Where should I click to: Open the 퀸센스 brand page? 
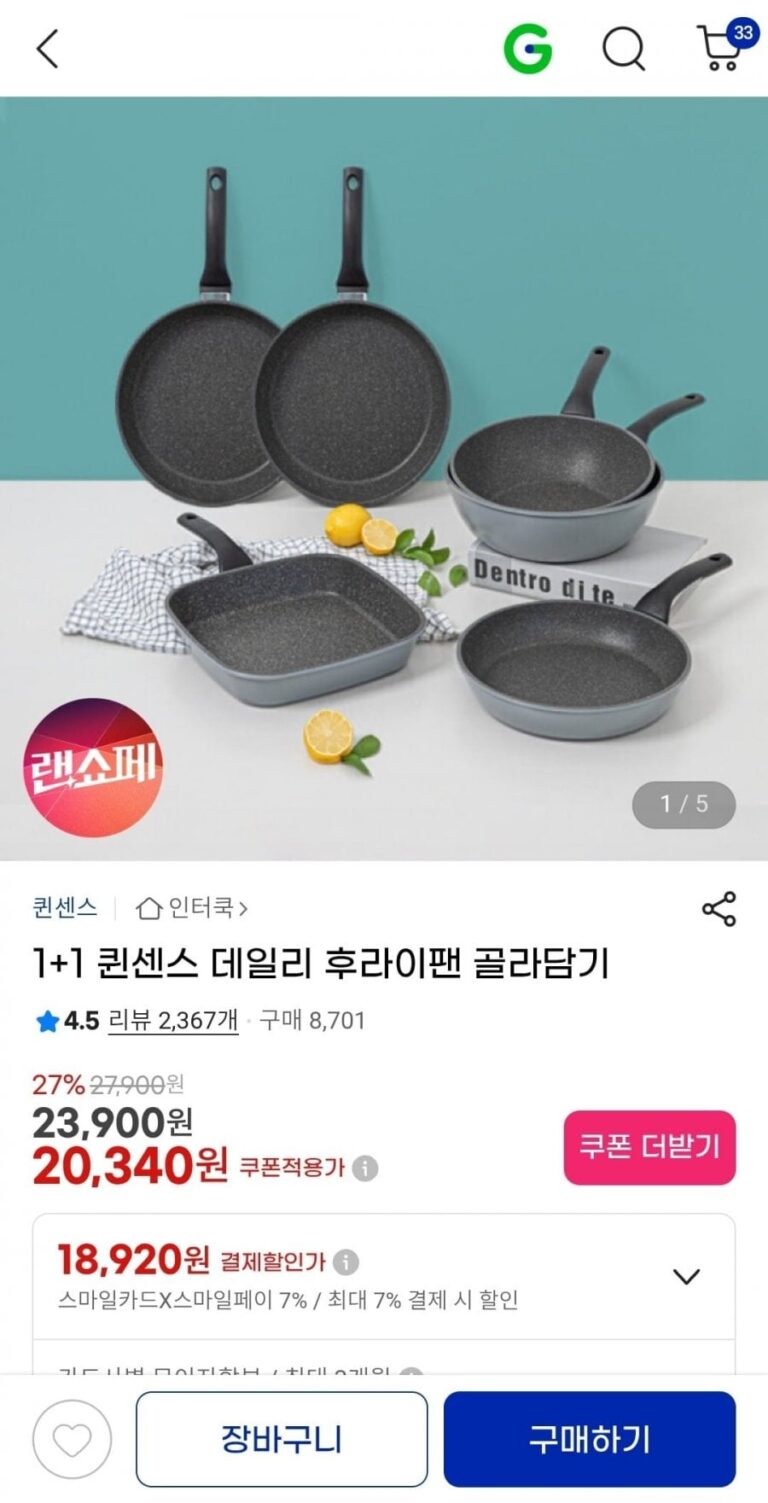65,908
